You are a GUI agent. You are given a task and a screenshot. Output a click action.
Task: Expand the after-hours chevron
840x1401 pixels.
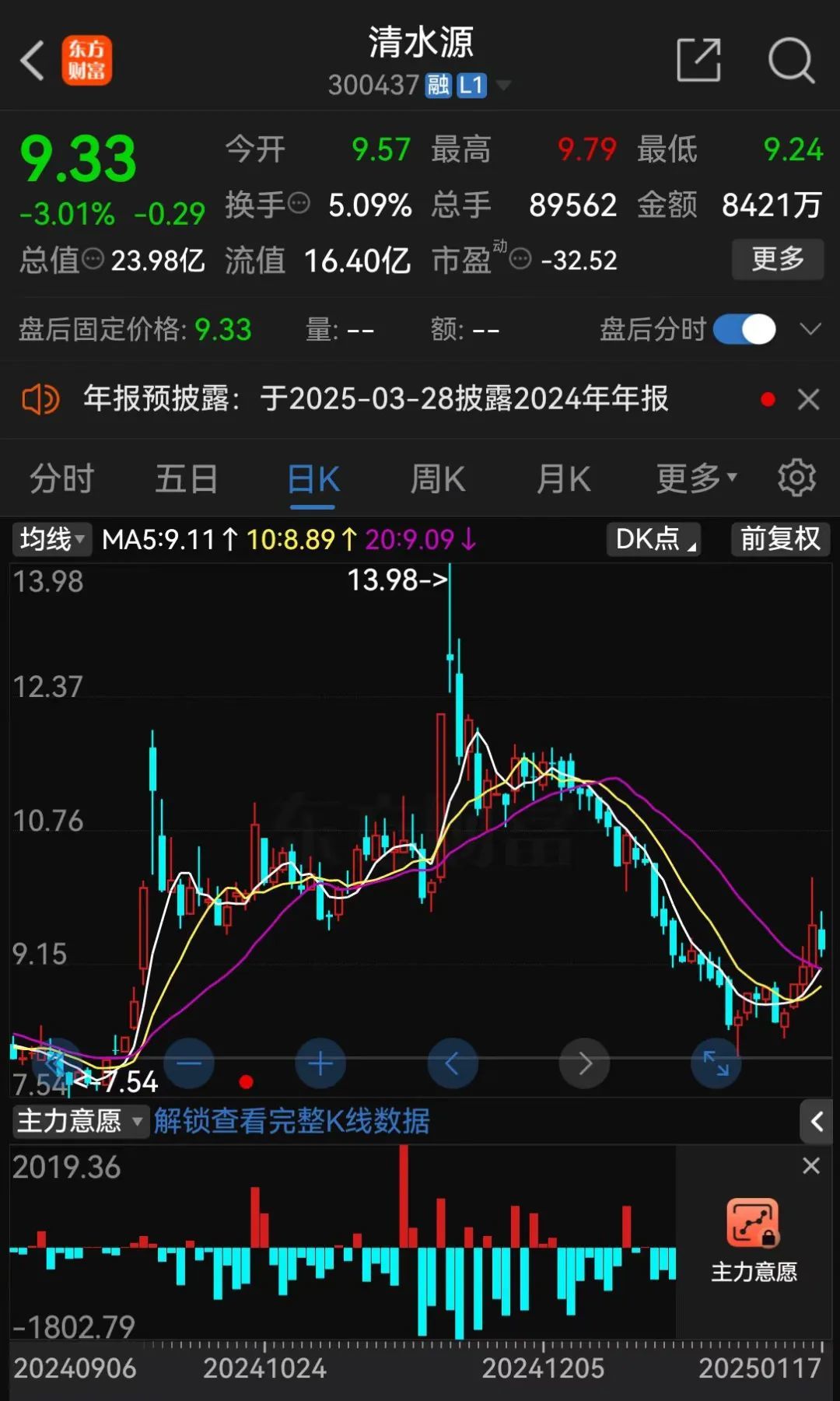(810, 330)
